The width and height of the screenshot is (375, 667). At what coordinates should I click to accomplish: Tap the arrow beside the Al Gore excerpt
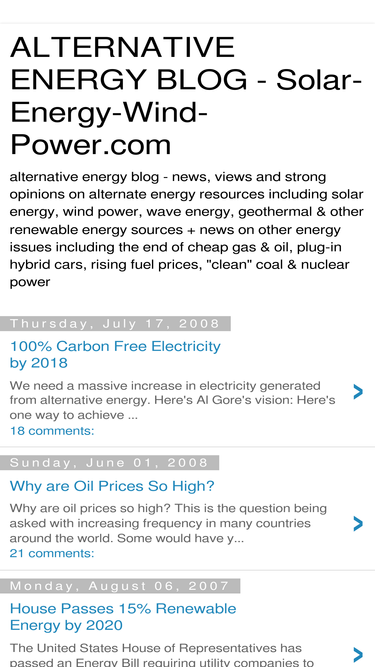click(x=358, y=392)
